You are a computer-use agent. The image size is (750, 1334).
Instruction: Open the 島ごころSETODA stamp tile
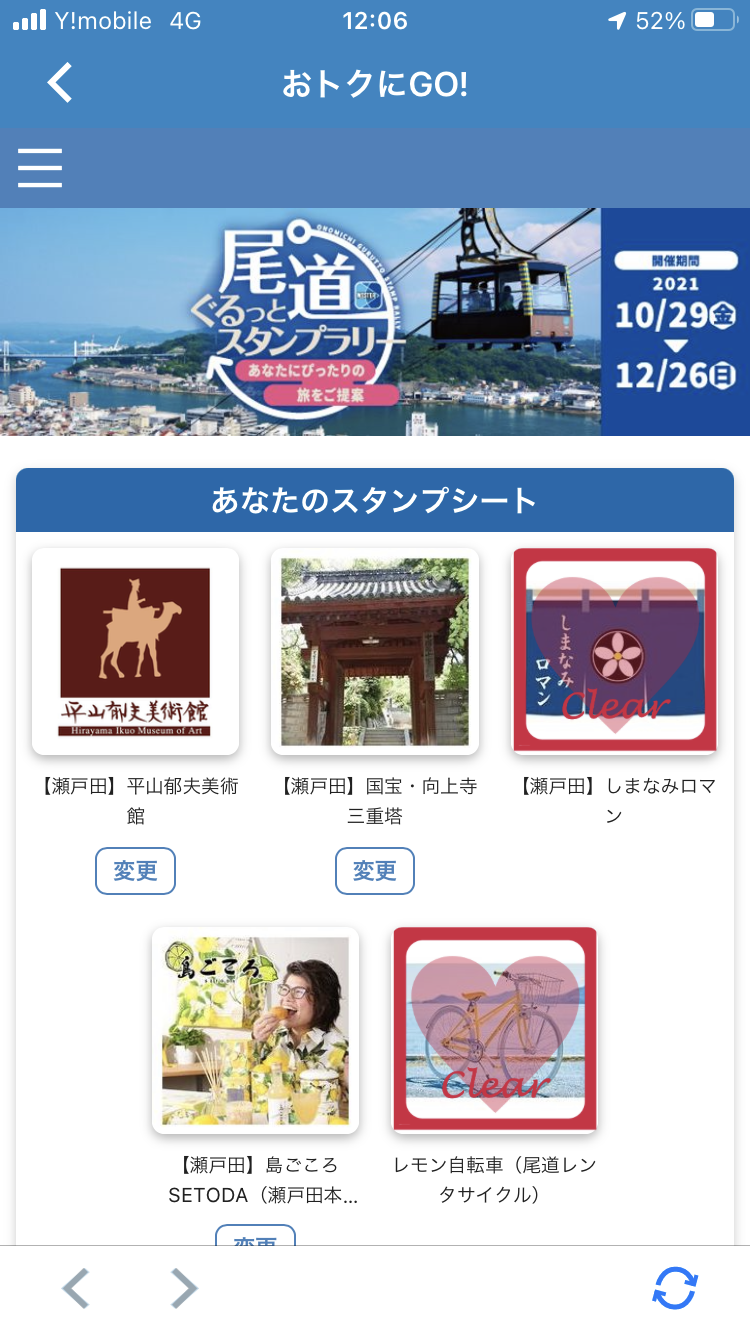click(255, 1030)
